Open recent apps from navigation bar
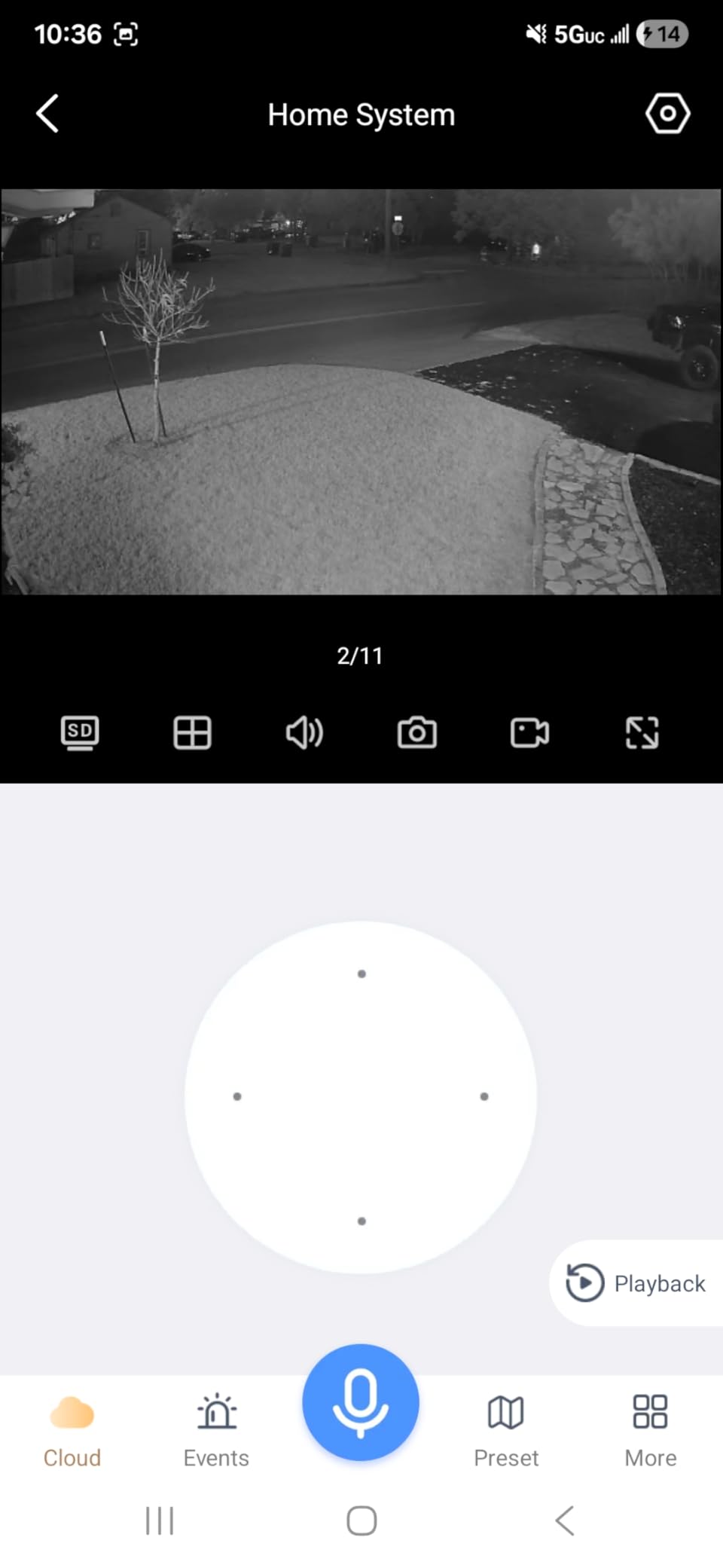This screenshot has height=1568, width=723. click(x=160, y=1521)
